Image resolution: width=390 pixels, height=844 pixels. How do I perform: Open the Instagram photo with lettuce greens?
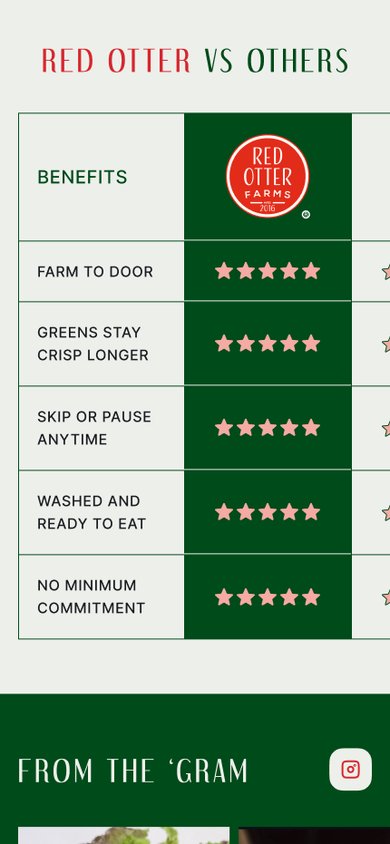coord(124,835)
